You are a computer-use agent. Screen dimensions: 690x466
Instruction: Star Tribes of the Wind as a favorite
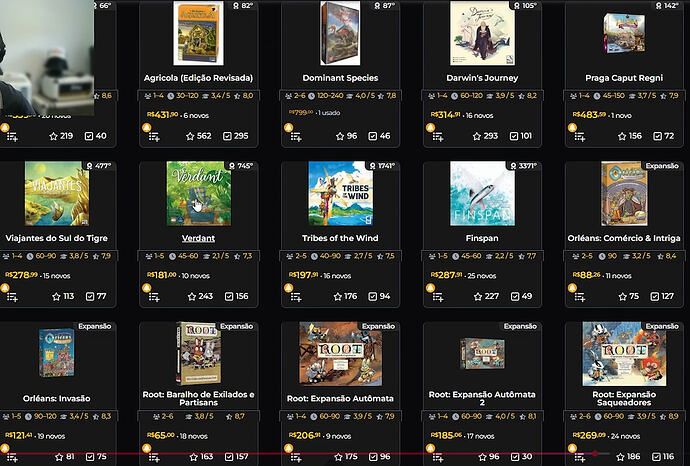[x=338, y=296]
